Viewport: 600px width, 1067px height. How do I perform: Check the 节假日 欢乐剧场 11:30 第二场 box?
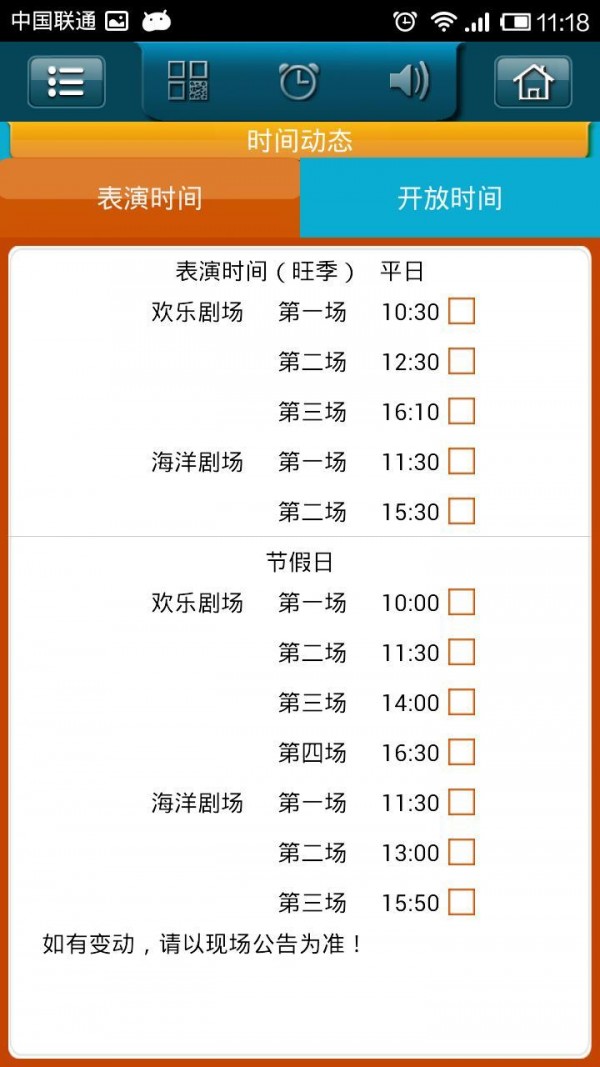461,653
